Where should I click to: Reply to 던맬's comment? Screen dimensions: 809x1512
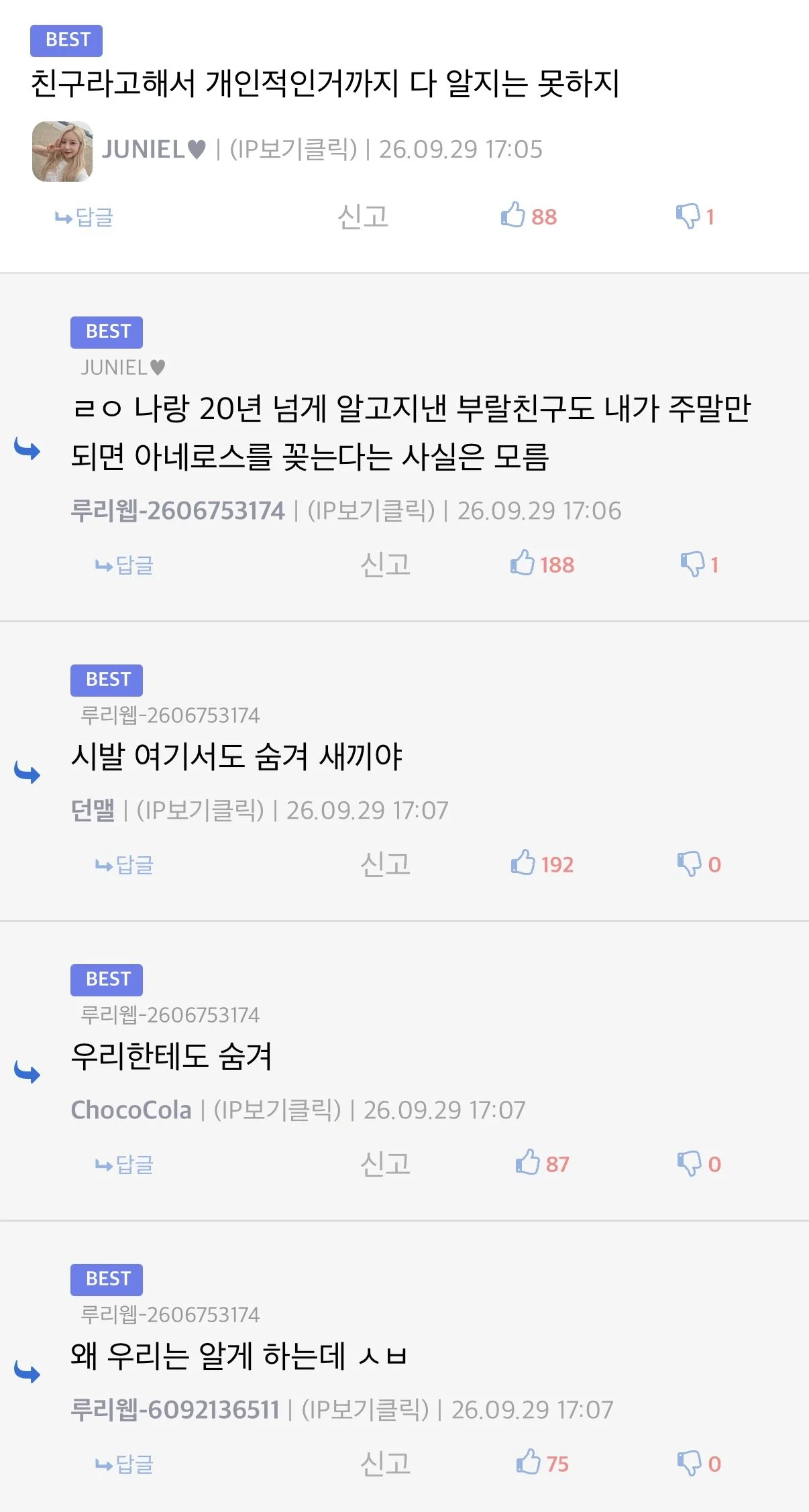pos(124,865)
